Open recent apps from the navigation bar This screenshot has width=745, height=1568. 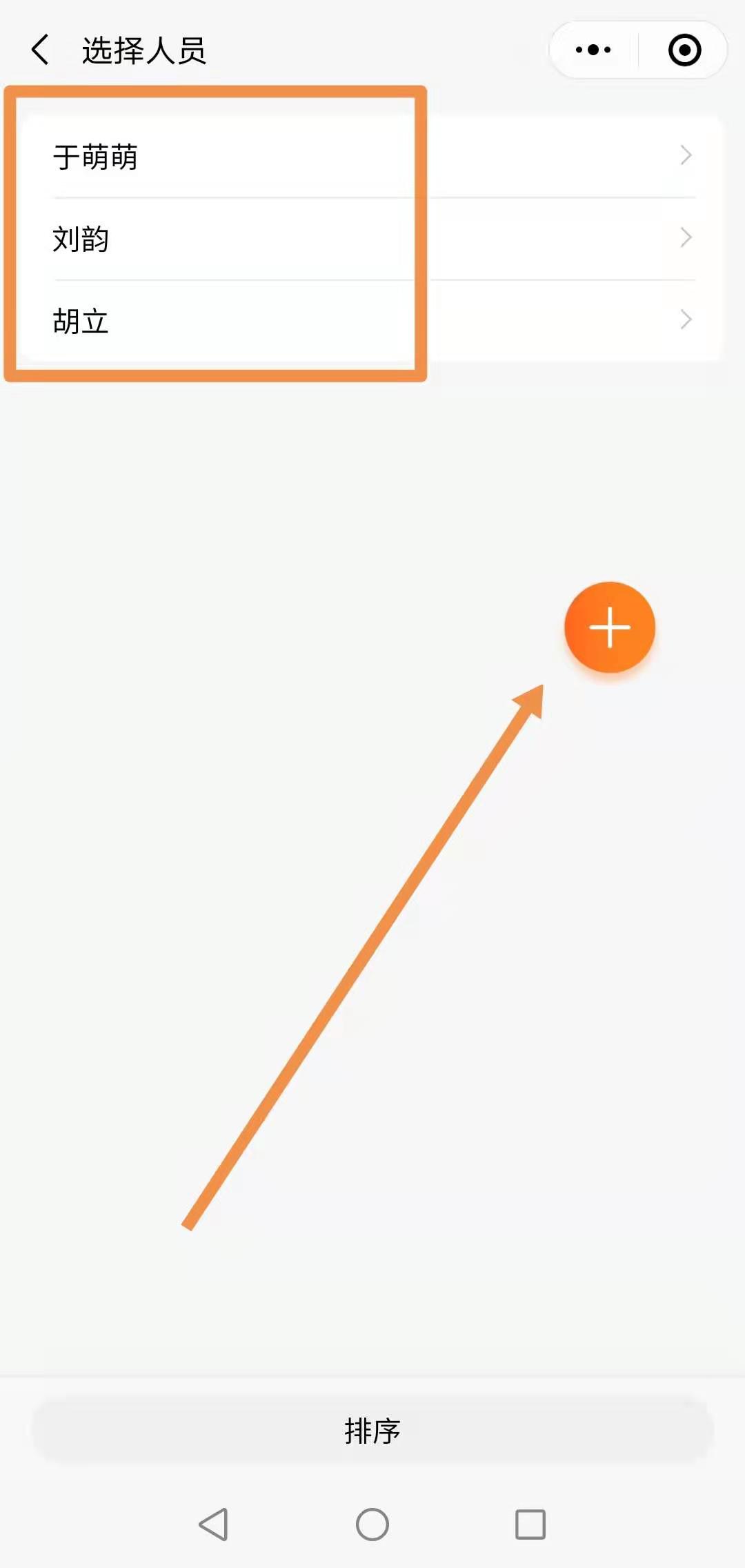pos(530,1525)
